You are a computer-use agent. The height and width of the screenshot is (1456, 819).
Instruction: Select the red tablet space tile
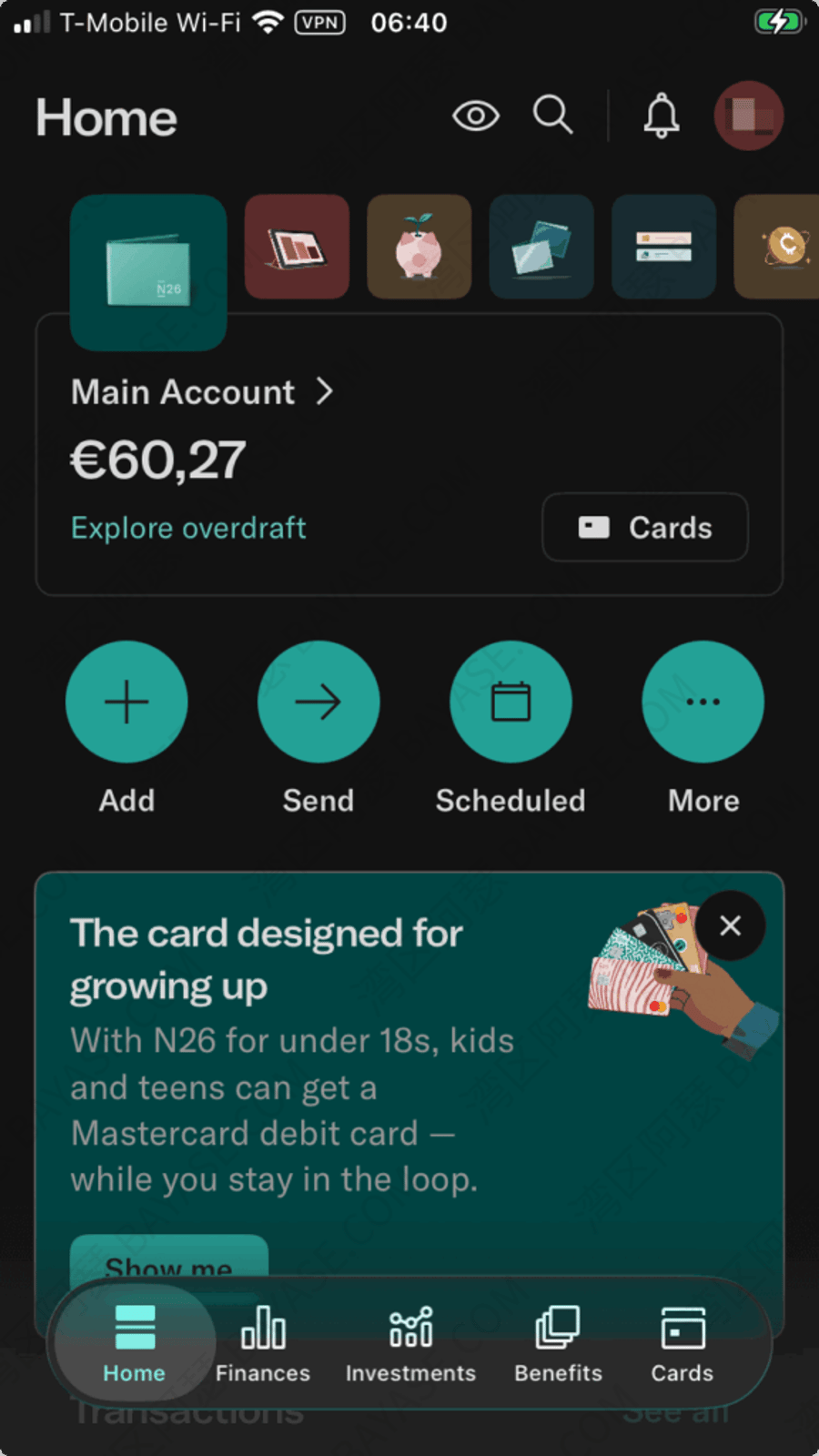click(297, 247)
